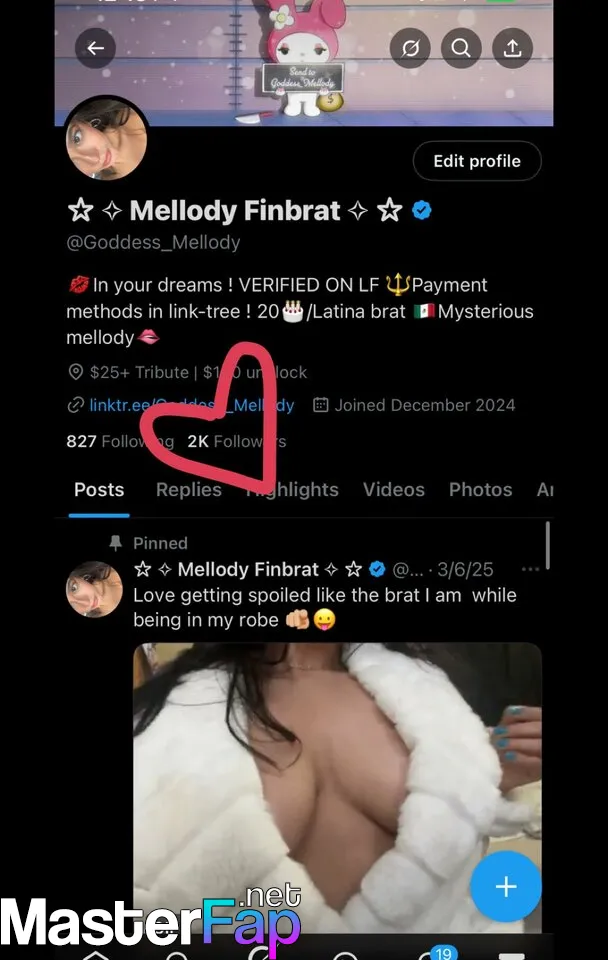Go back using the top arrow
This screenshot has height=960, width=608.
tap(96, 48)
